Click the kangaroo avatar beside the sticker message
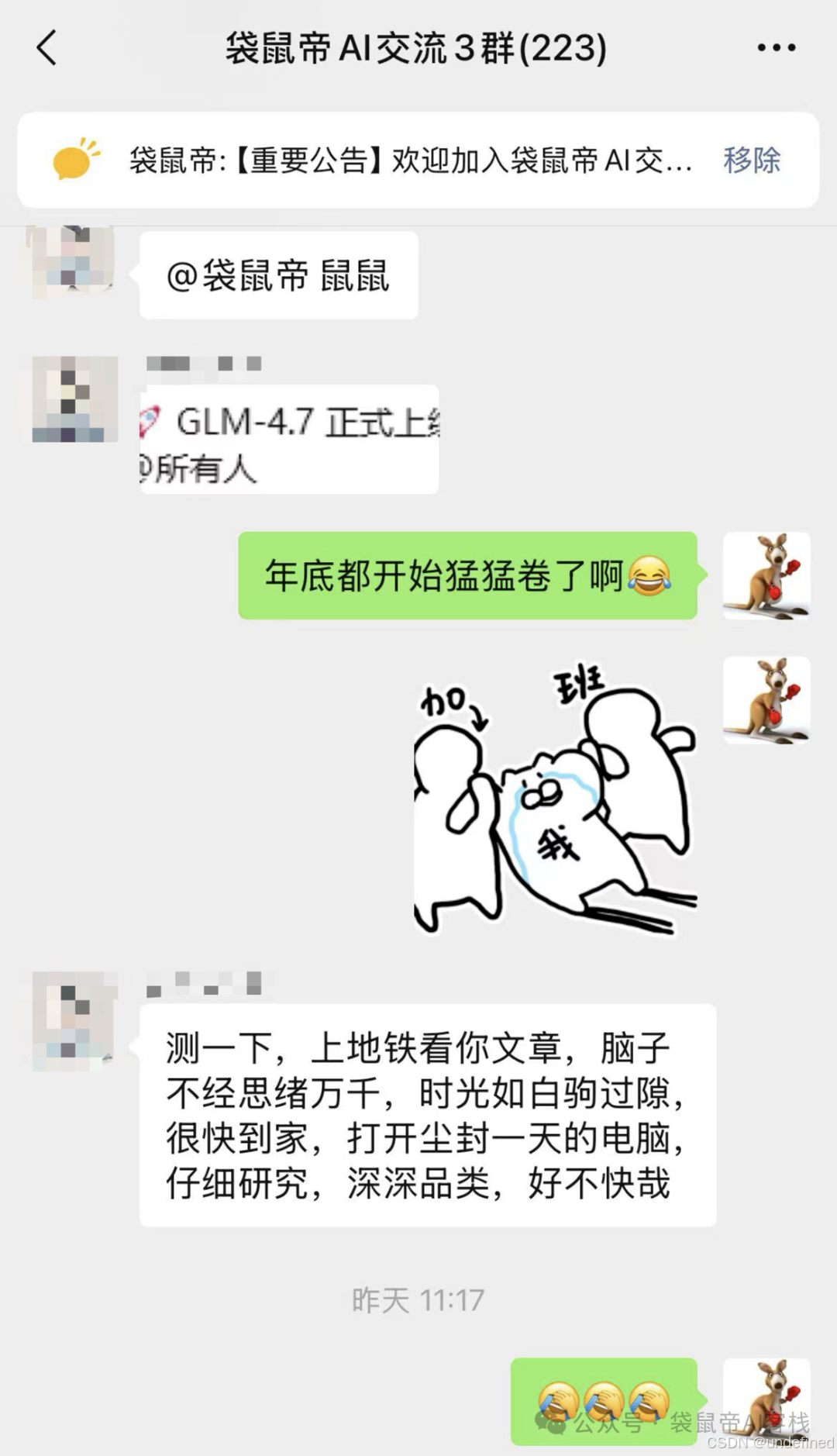This screenshot has width=837, height=1456. pos(766,699)
